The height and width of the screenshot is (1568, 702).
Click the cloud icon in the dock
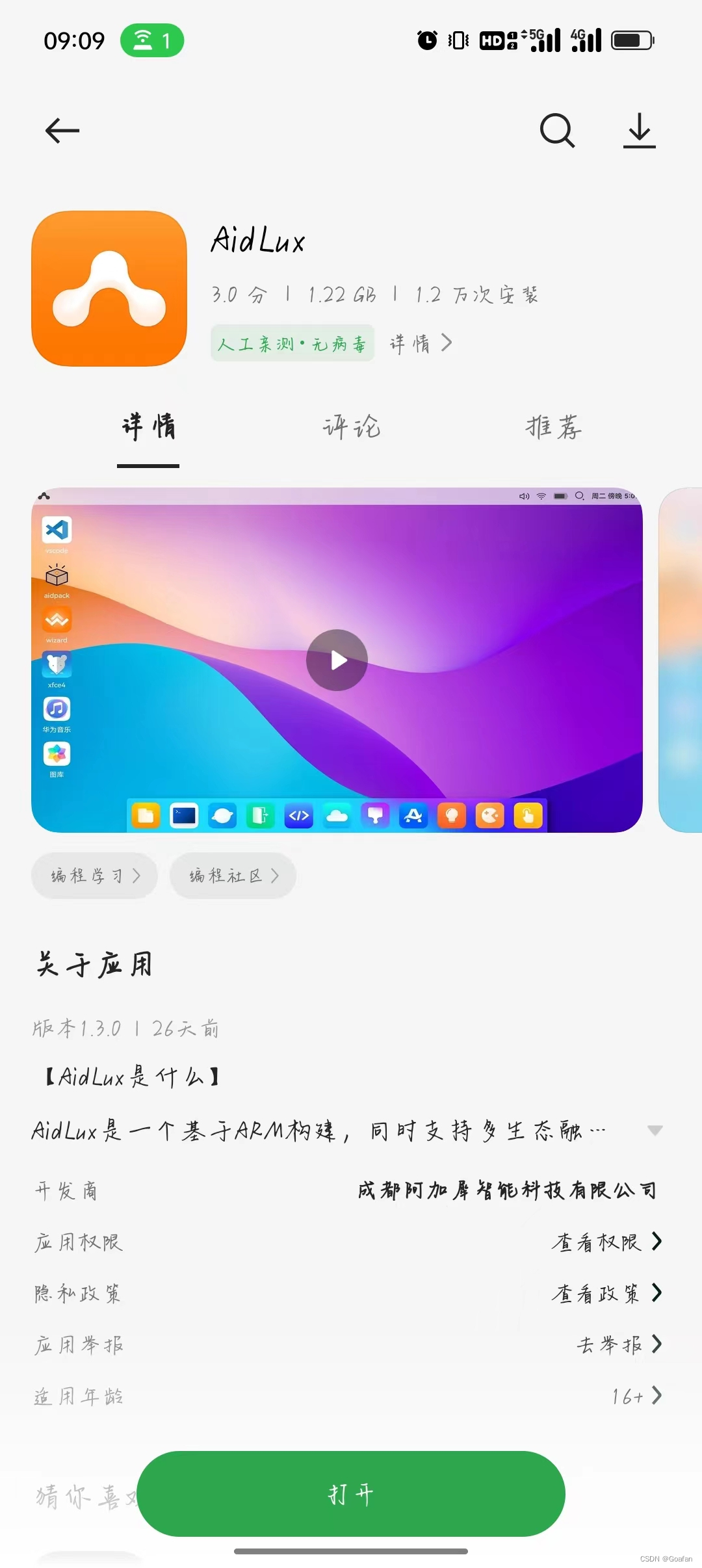click(x=337, y=816)
